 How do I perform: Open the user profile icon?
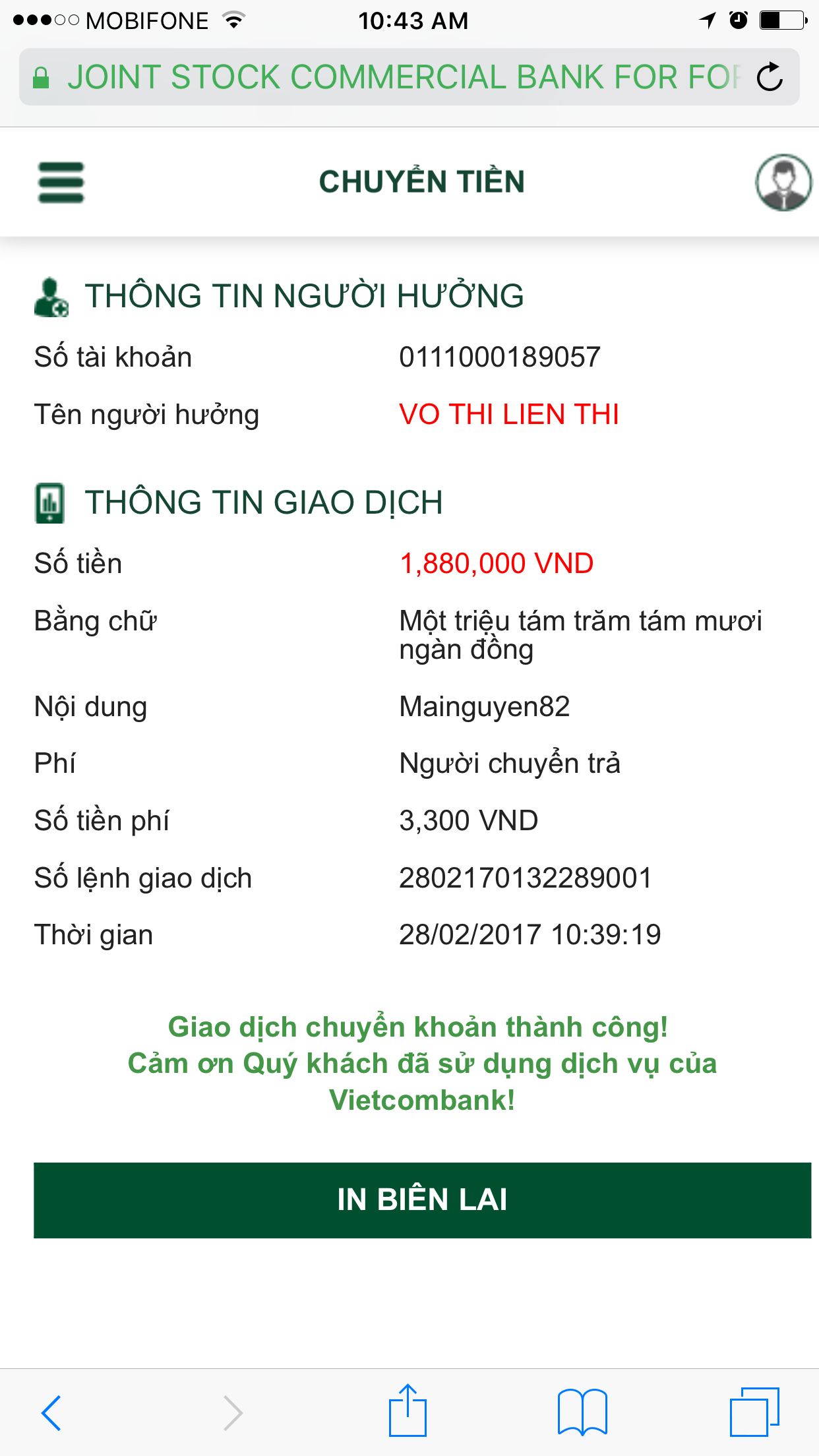[783, 183]
